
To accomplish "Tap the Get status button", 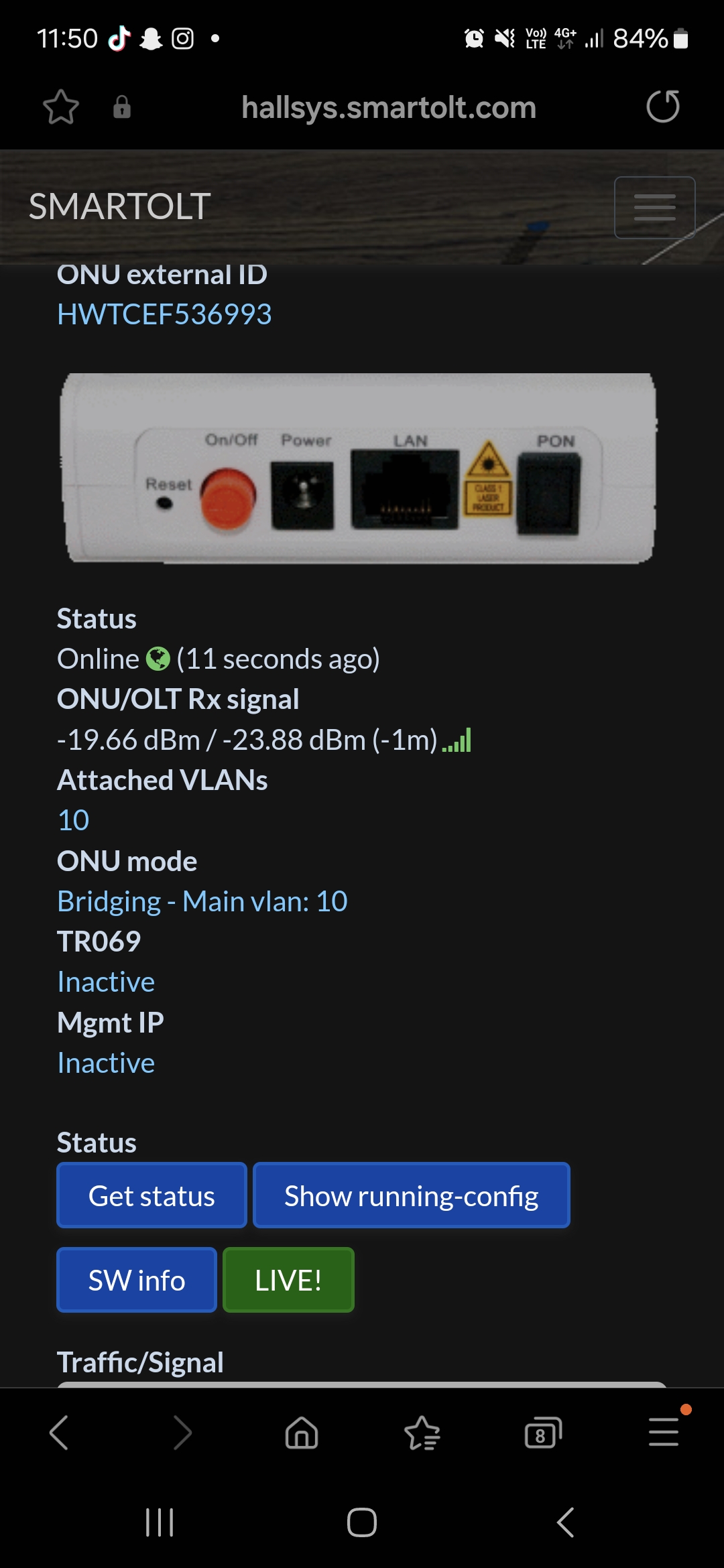I will point(152,1195).
